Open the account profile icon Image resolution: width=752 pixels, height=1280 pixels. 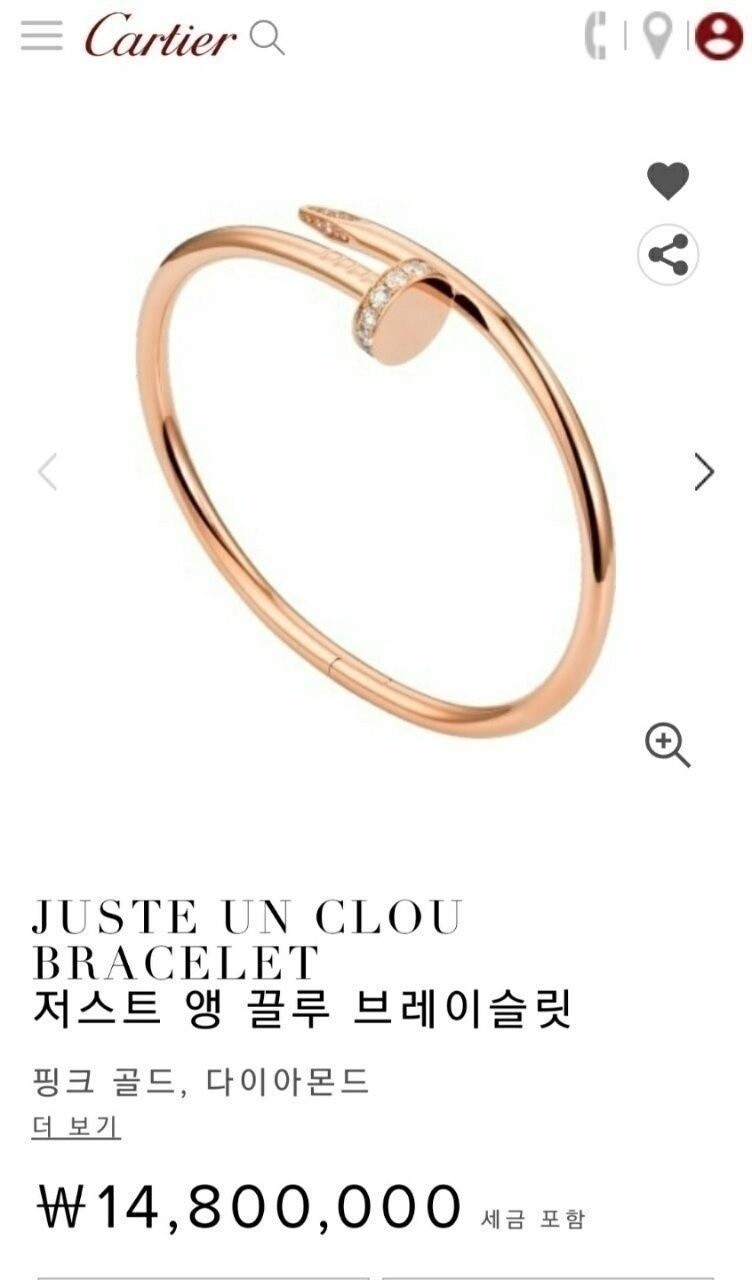point(719,37)
